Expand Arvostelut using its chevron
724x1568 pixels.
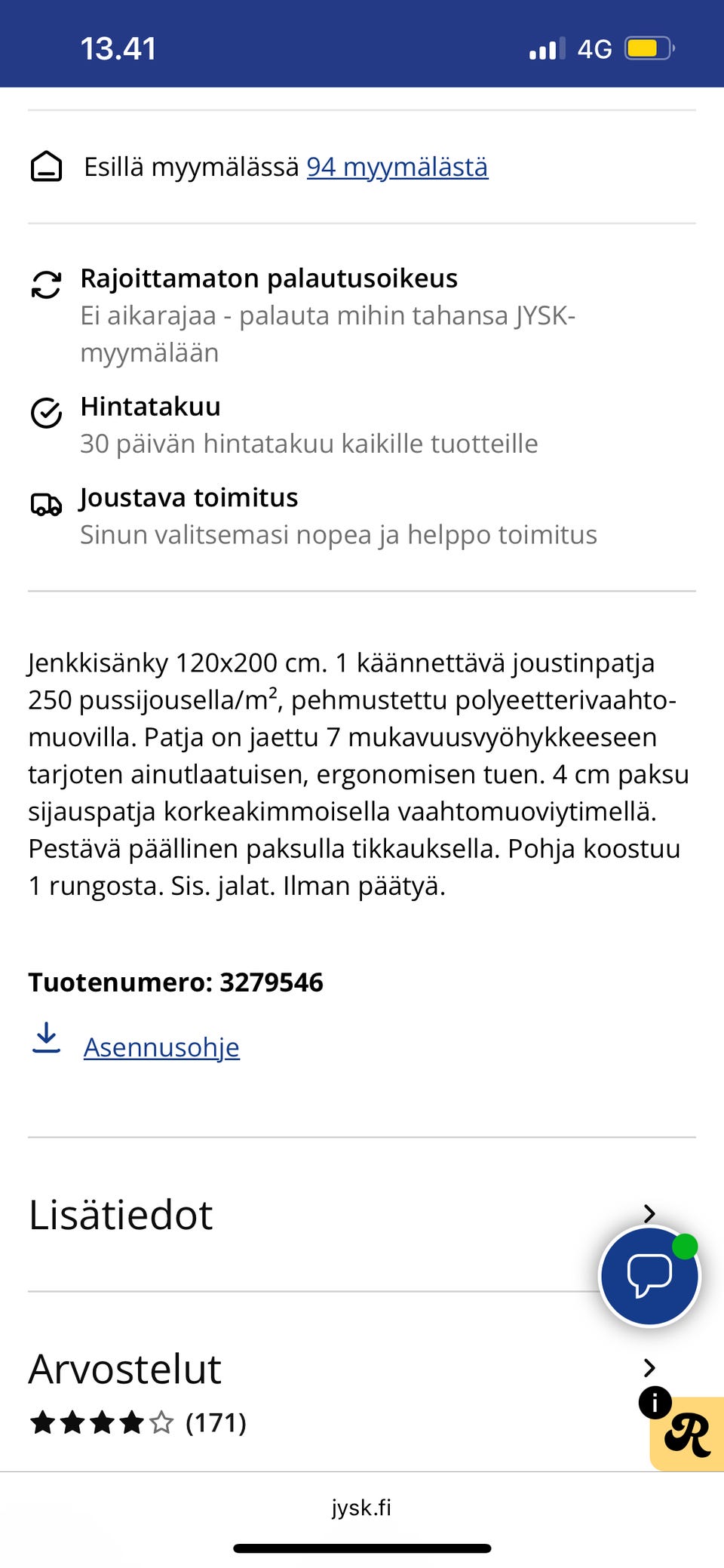pos(650,1368)
